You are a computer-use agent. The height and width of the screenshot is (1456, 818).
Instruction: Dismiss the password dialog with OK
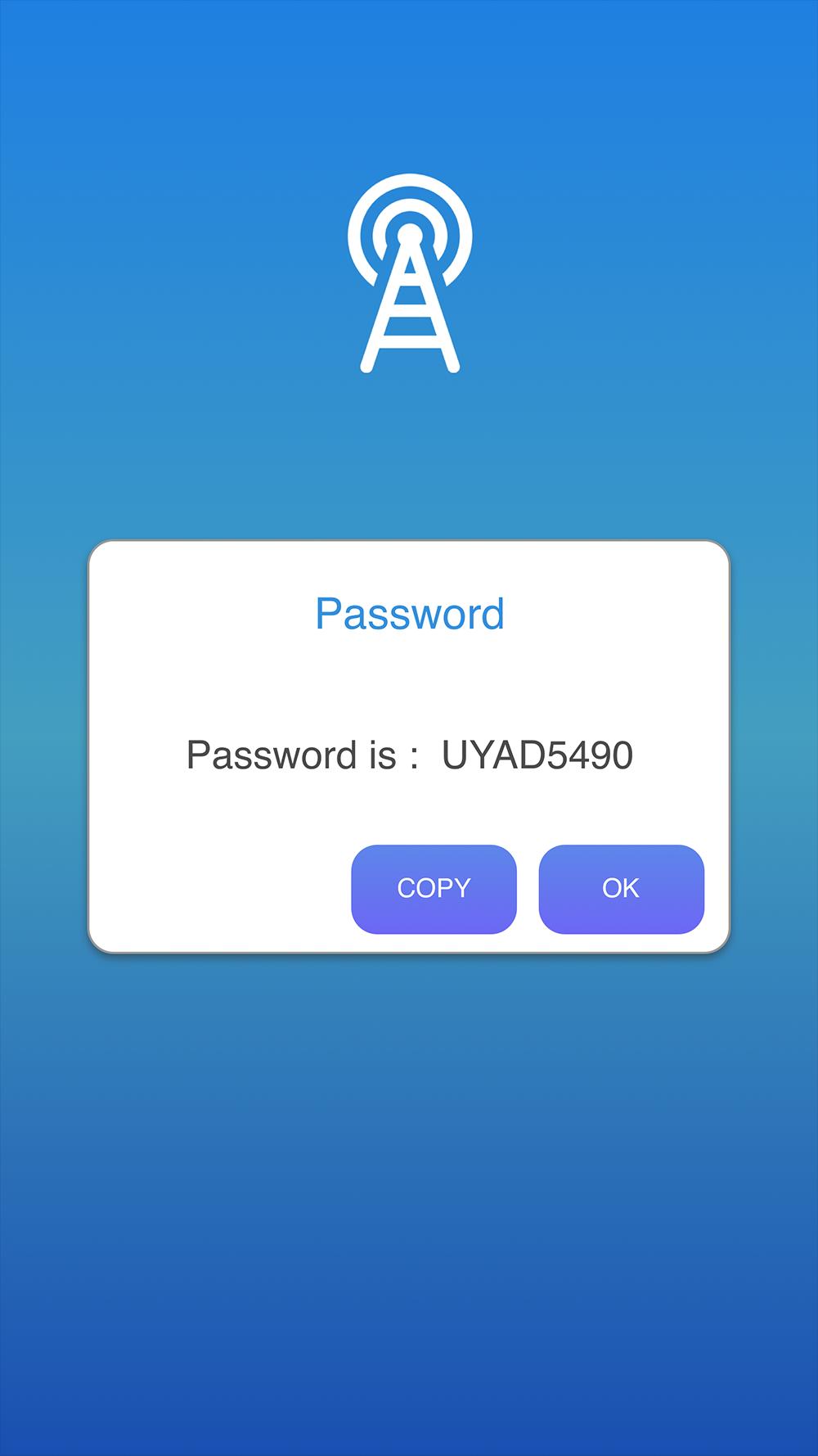(621, 889)
